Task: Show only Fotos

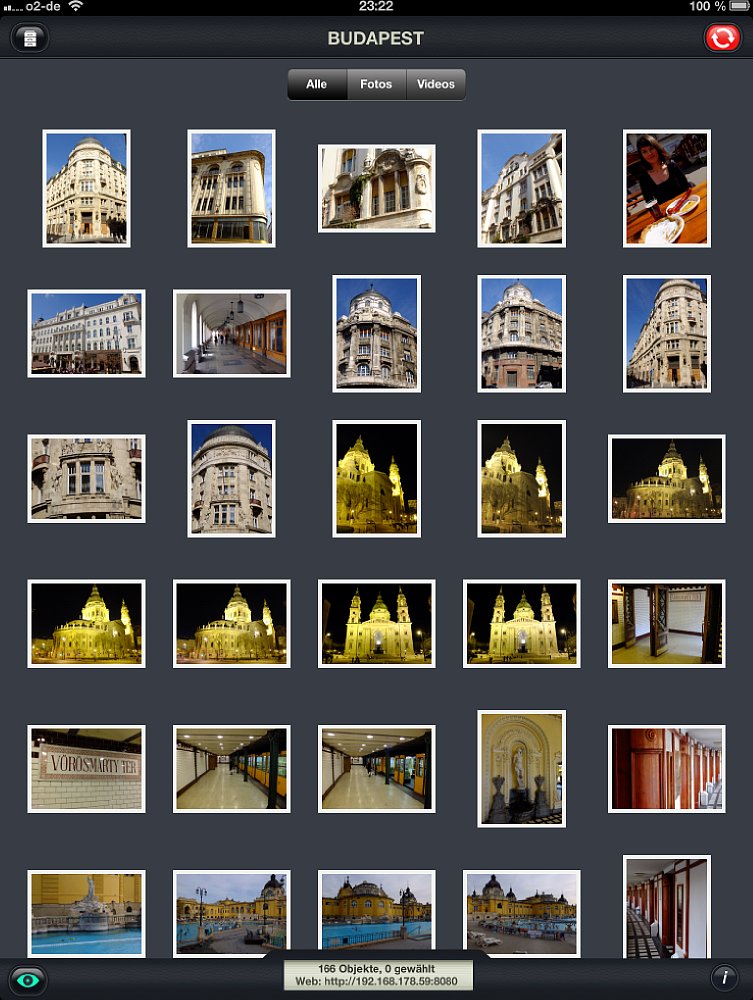Action: pyautogui.click(x=376, y=85)
